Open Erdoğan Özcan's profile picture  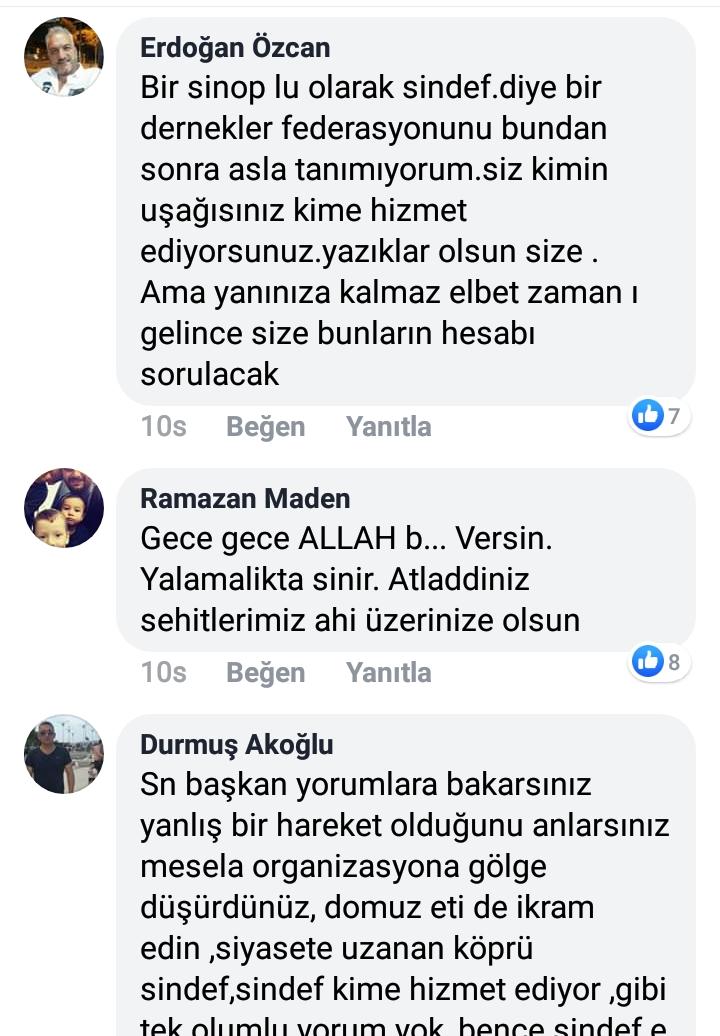(64, 57)
